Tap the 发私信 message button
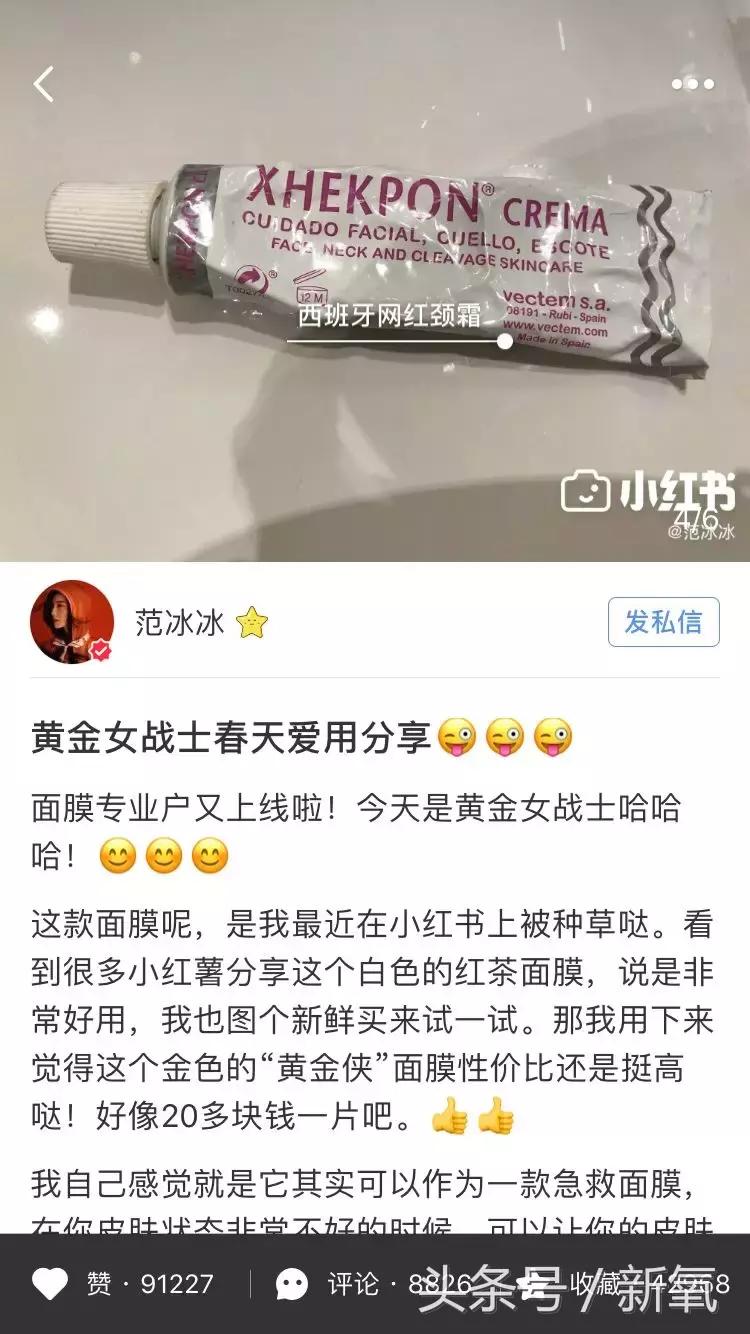The width and height of the screenshot is (750, 1334). click(x=664, y=622)
